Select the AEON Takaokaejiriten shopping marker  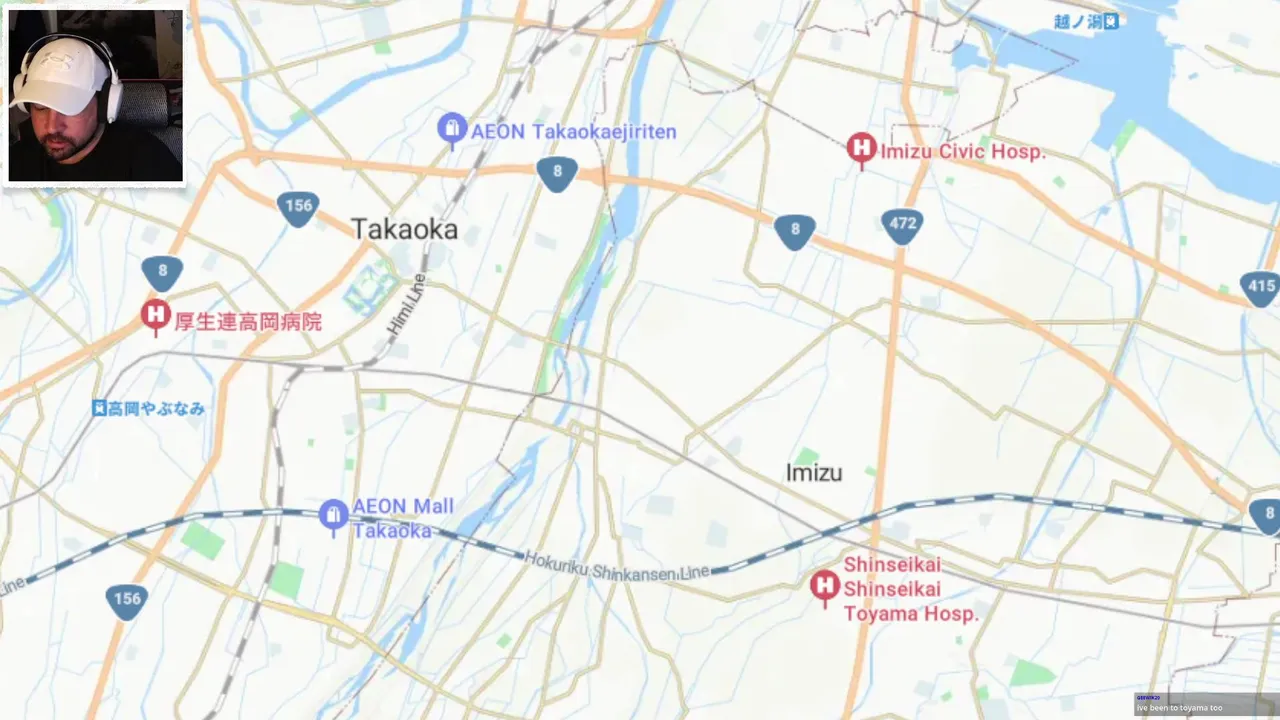(x=452, y=128)
